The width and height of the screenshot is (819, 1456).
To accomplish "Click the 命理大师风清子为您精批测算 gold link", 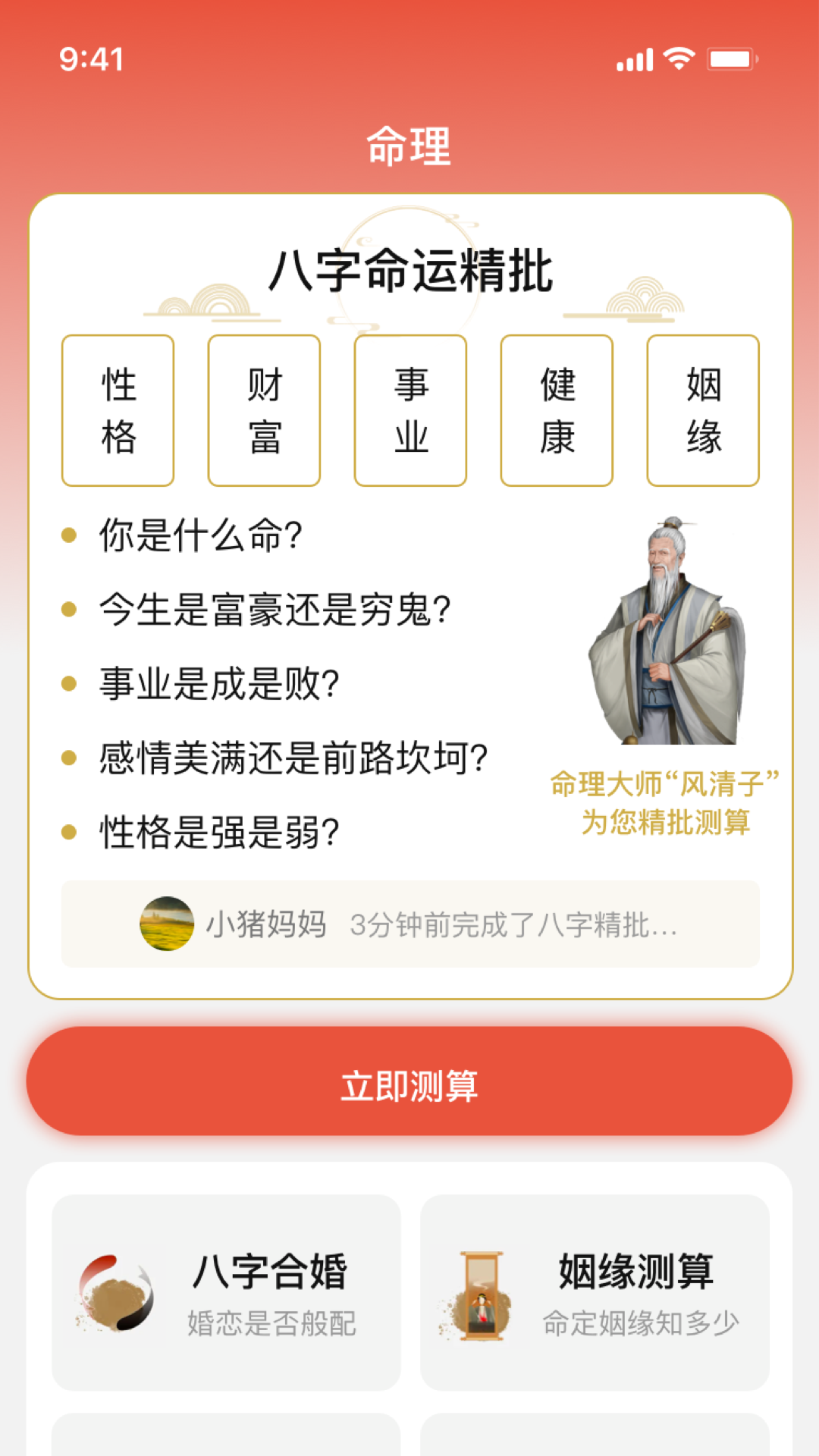I will [666, 800].
